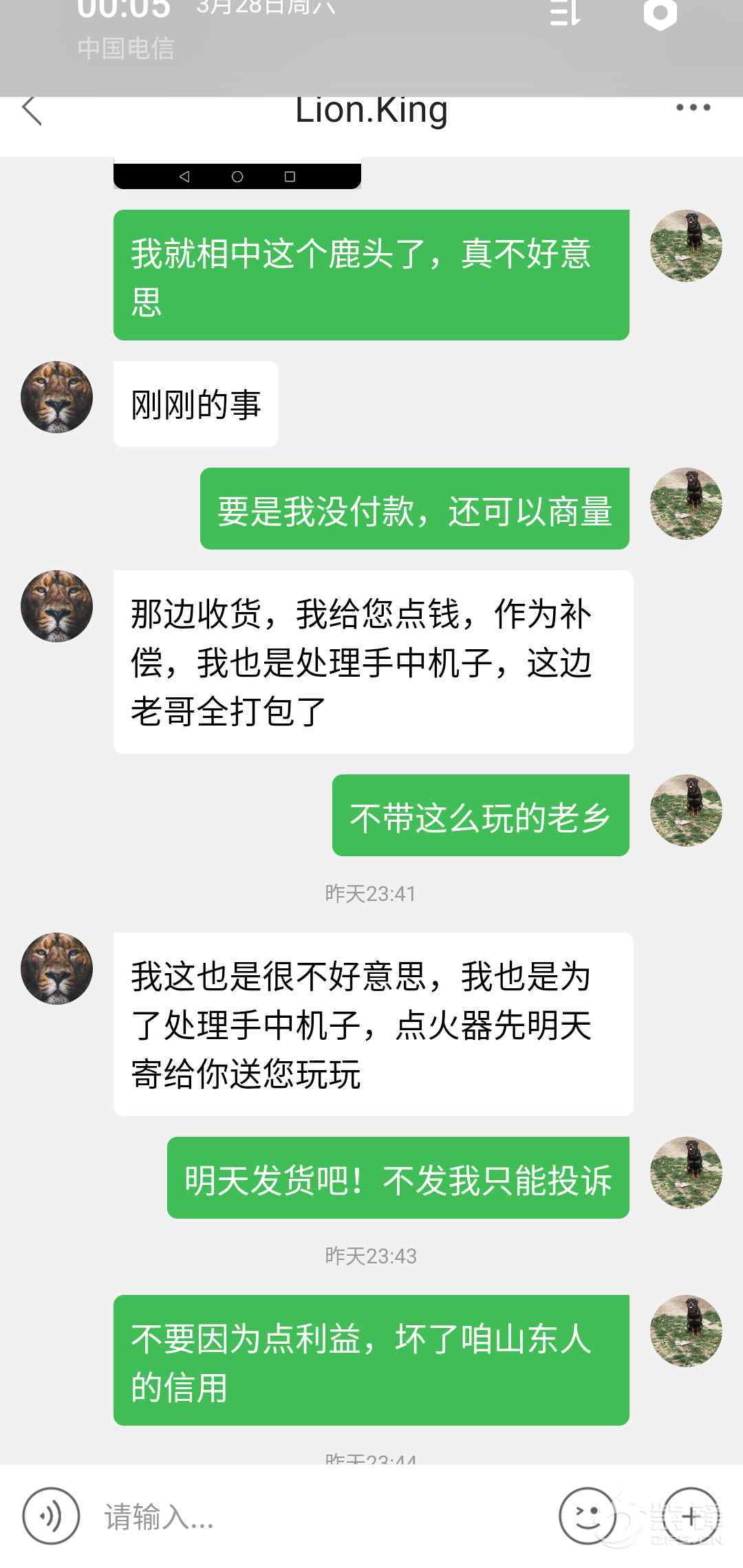Switch to voice message input
Screen dimensions: 743x1568
tap(51, 1516)
